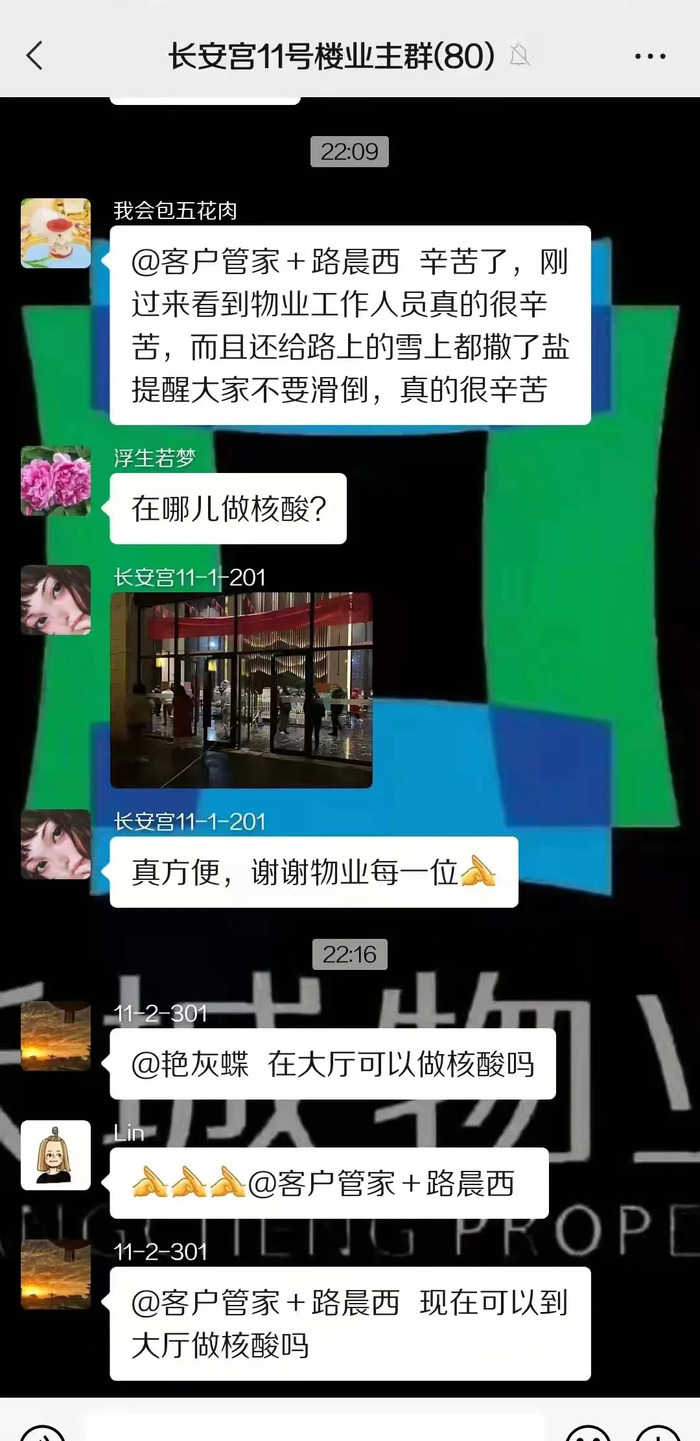Open the photo sent by 长安宫11-1-201
Screen dimensions: 700x1441
241,690
